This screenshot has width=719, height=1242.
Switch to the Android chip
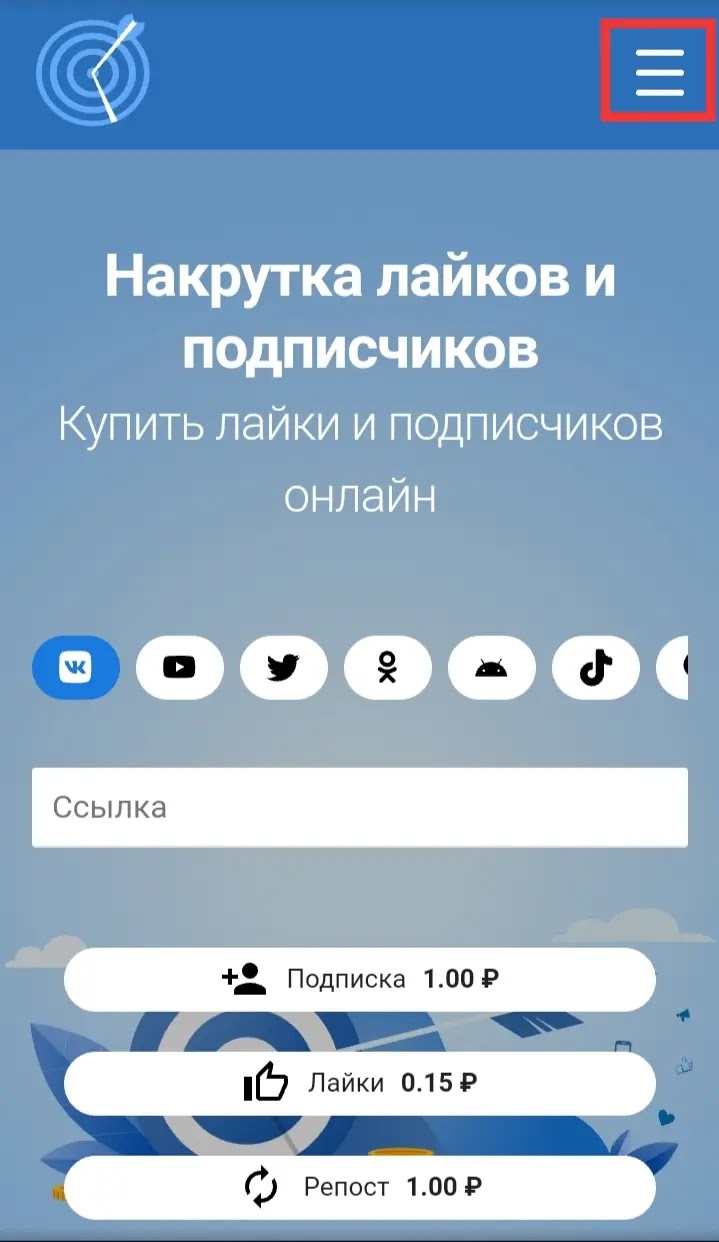[492, 667]
